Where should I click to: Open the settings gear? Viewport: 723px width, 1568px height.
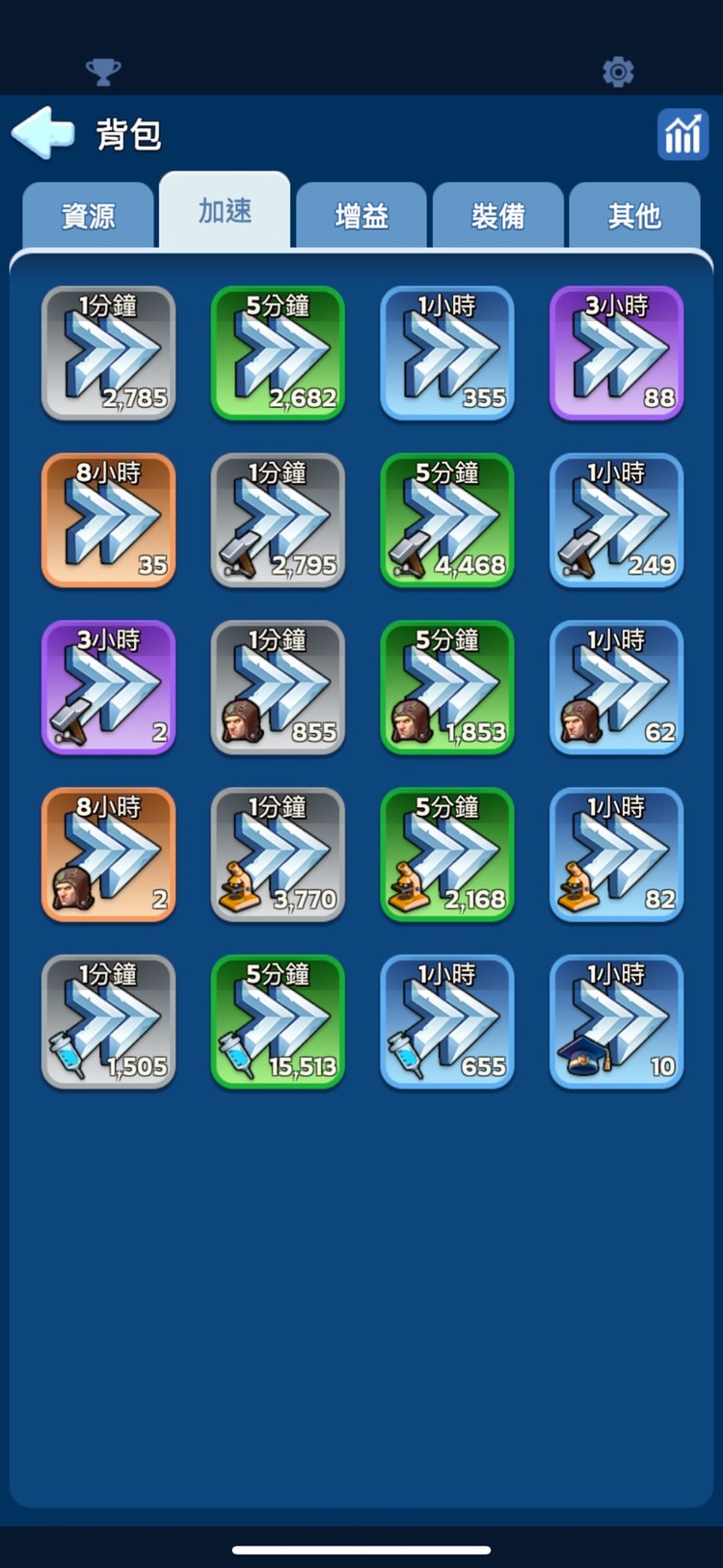(618, 72)
